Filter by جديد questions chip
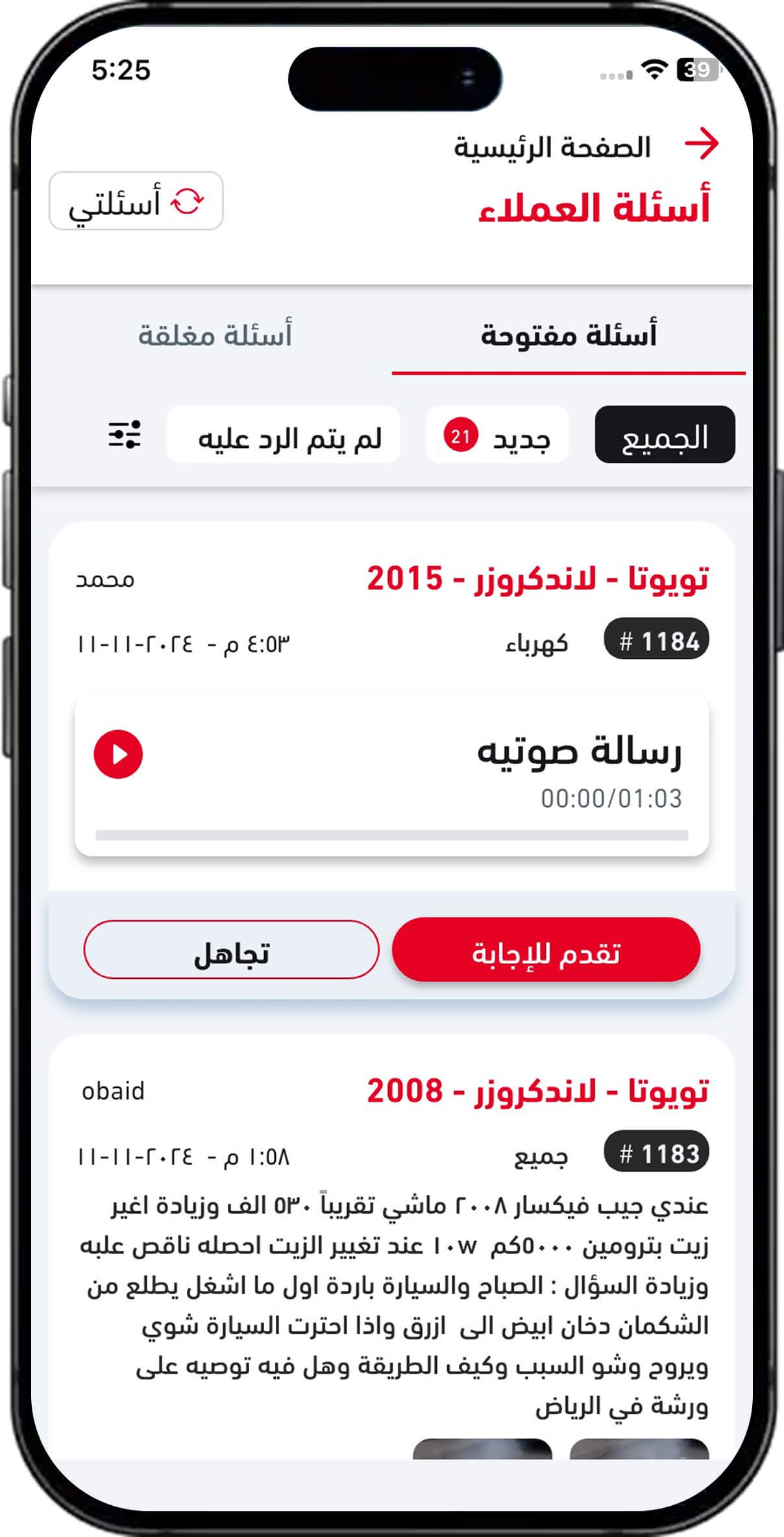This screenshot has width=784, height=1537. coord(497,435)
